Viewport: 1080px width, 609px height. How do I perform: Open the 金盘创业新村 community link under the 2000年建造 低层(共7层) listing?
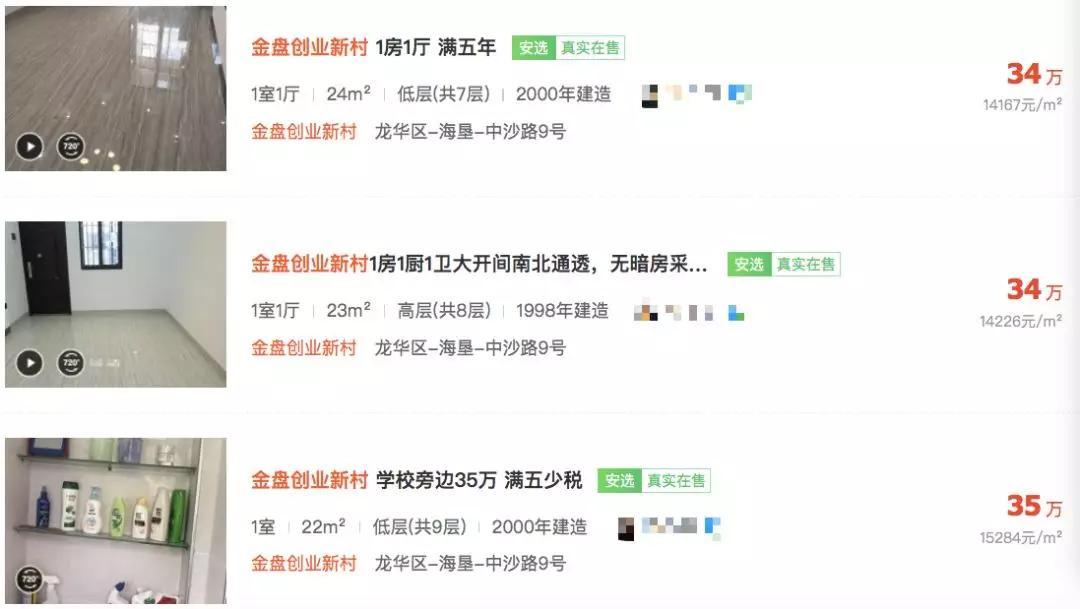pyautogui.click(x=303, y=131)
